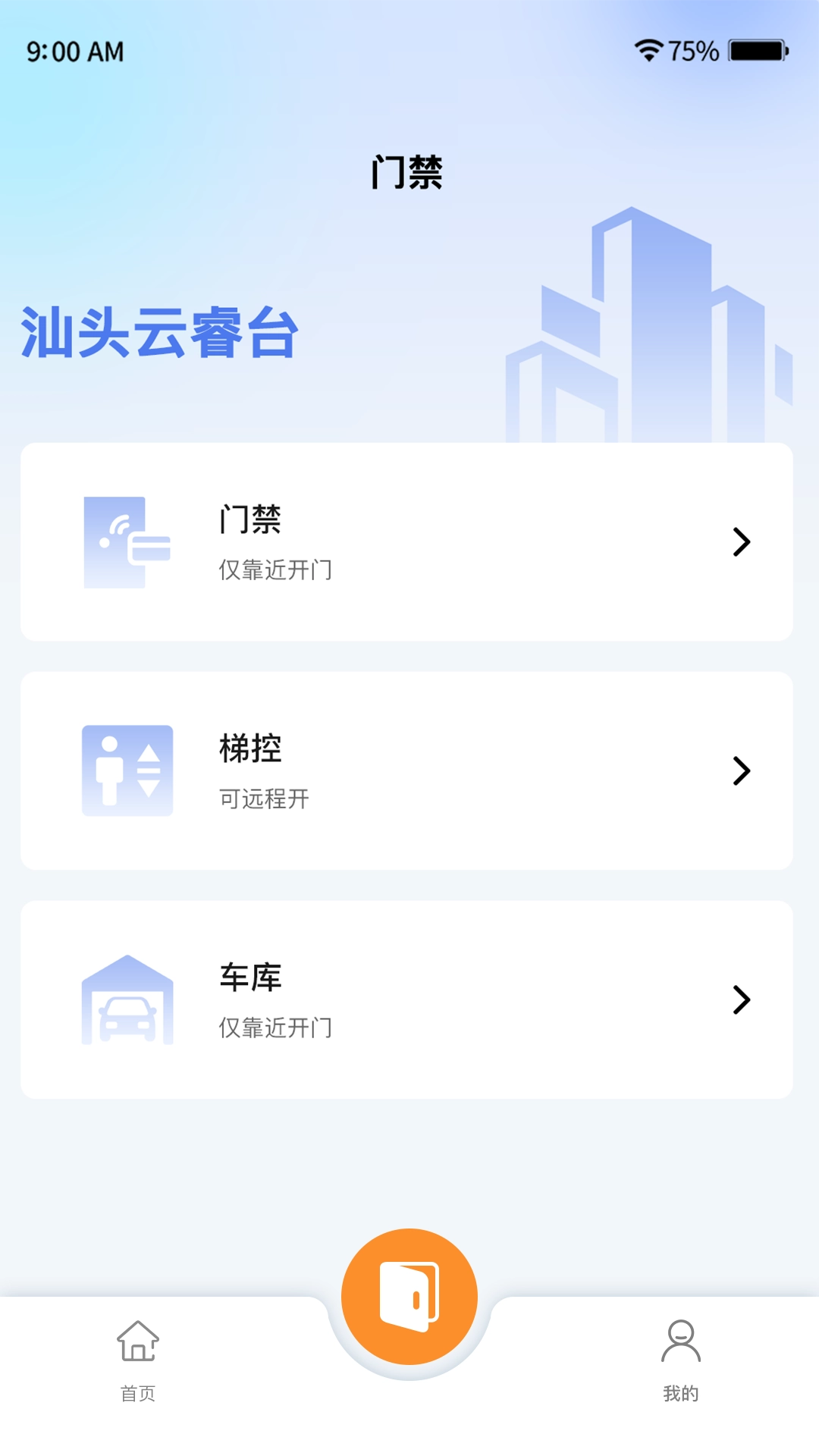Open the 首页 home icon
The width and height of the screenshot is (819, 1456).
click(x=137, y=1342)
